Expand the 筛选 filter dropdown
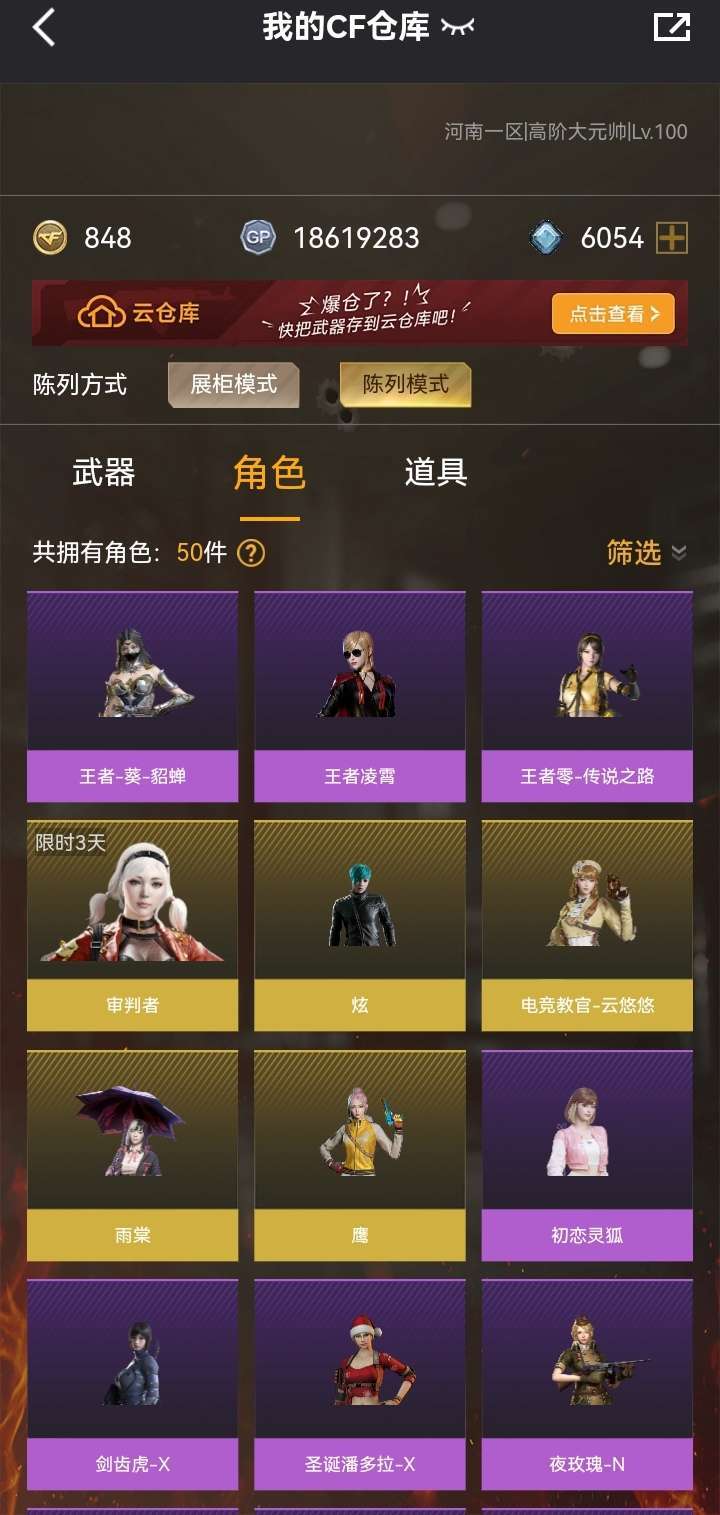The height and width of the screenshot is (1515, 720). [647, 553]
